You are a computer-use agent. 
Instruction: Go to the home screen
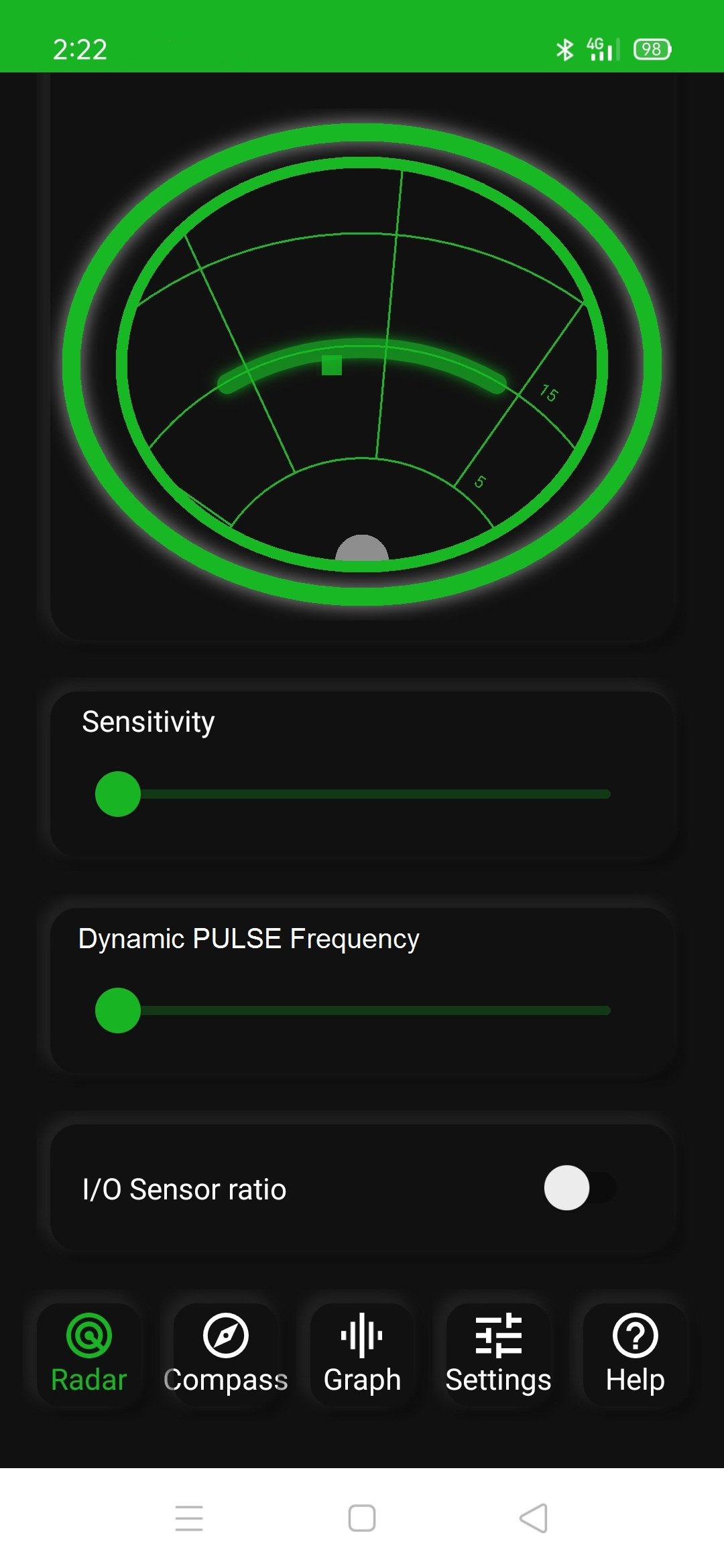(x=362, y=1518)
